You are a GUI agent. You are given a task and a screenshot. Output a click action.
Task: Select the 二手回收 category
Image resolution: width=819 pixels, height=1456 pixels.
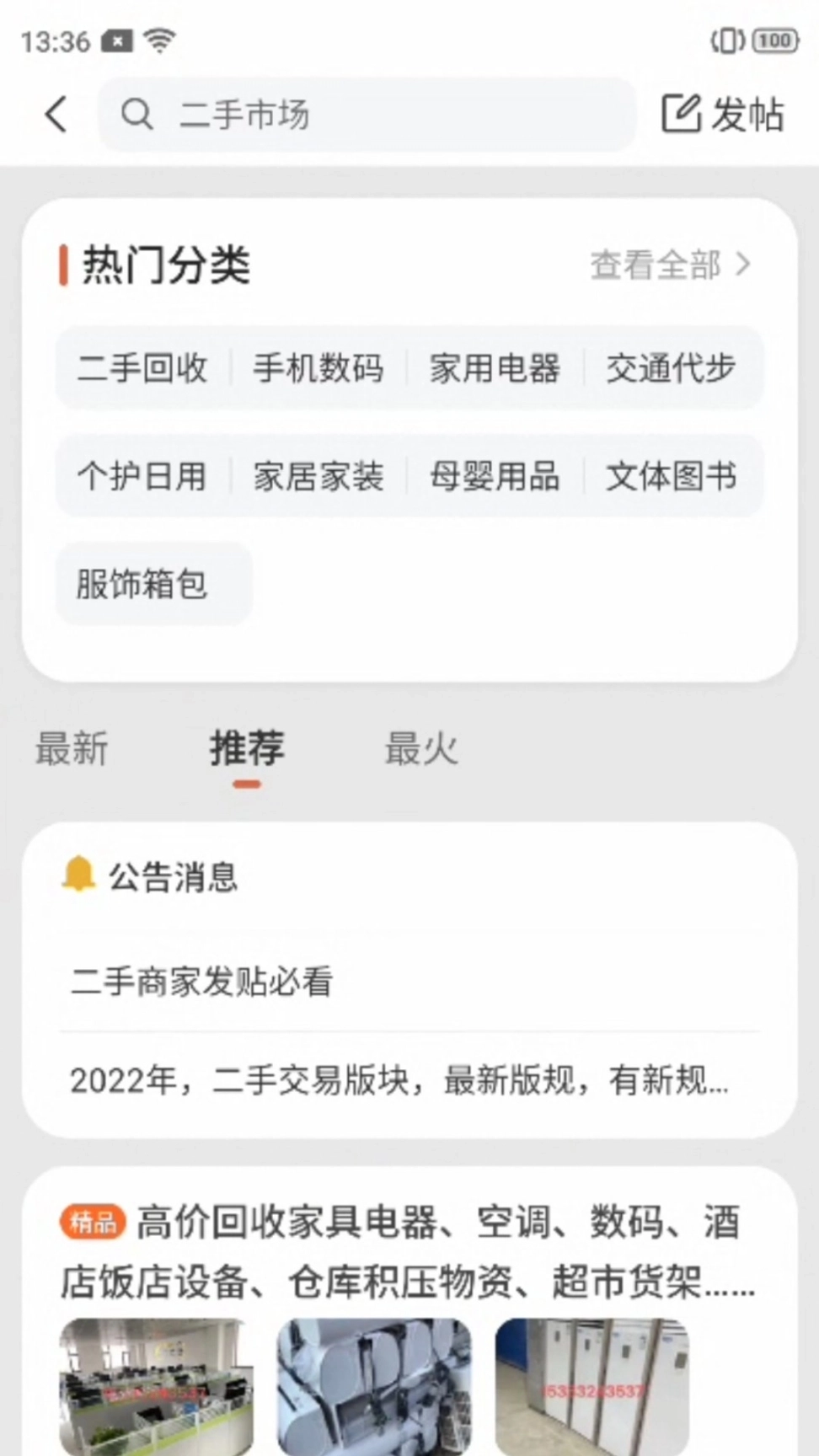click(x=143, y=368)
